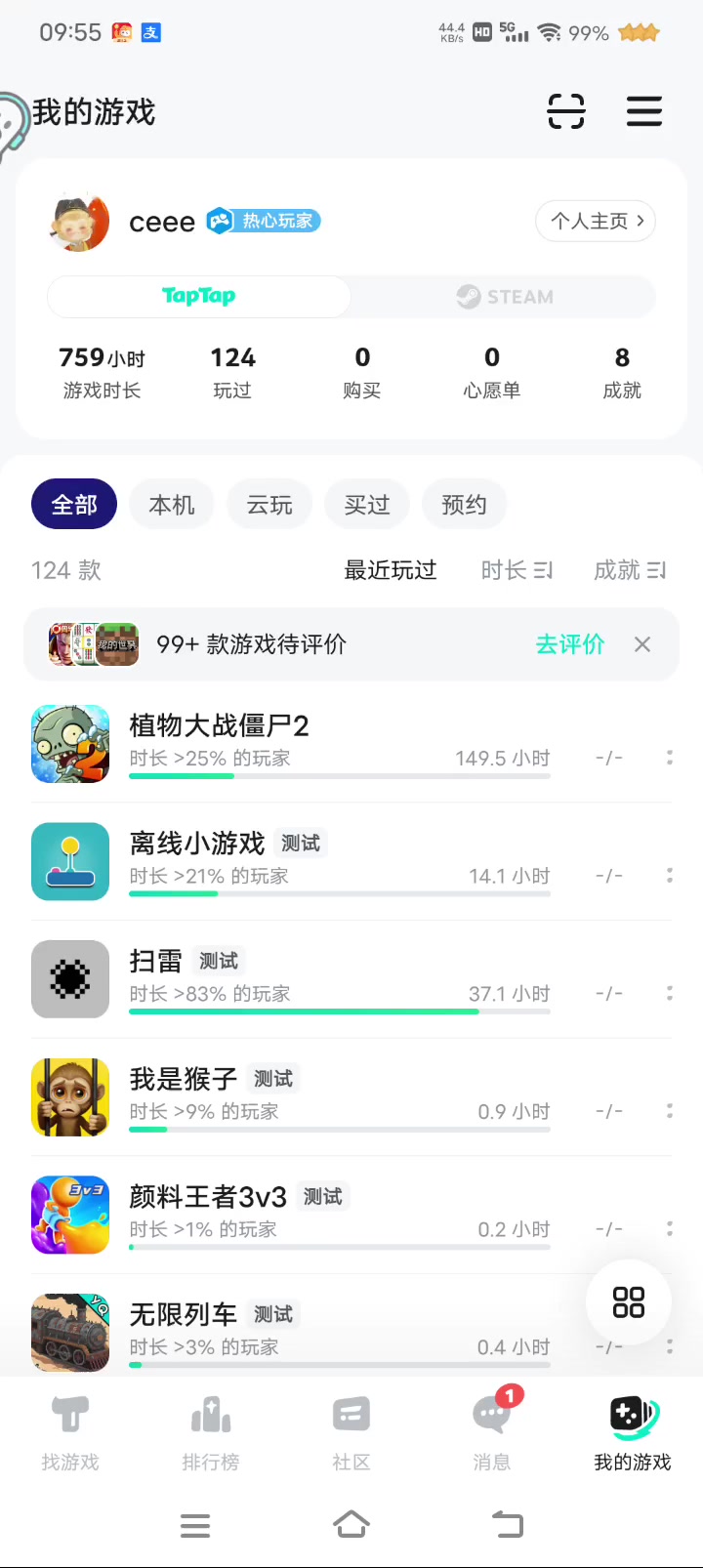Switch to the STEAM platform tab

(x=504, y=297)
